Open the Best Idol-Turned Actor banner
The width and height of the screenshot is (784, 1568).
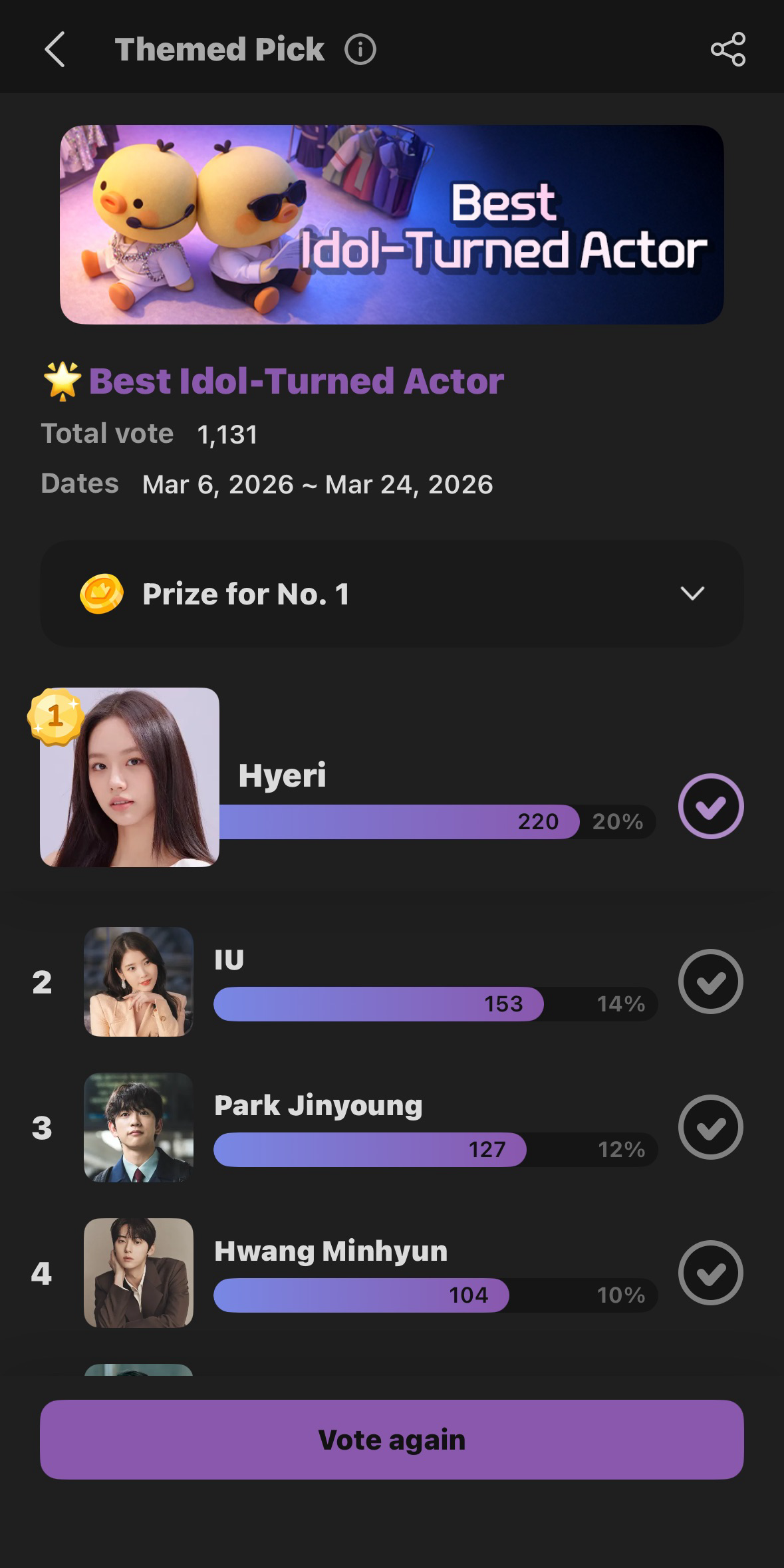(x=392, y=225)
